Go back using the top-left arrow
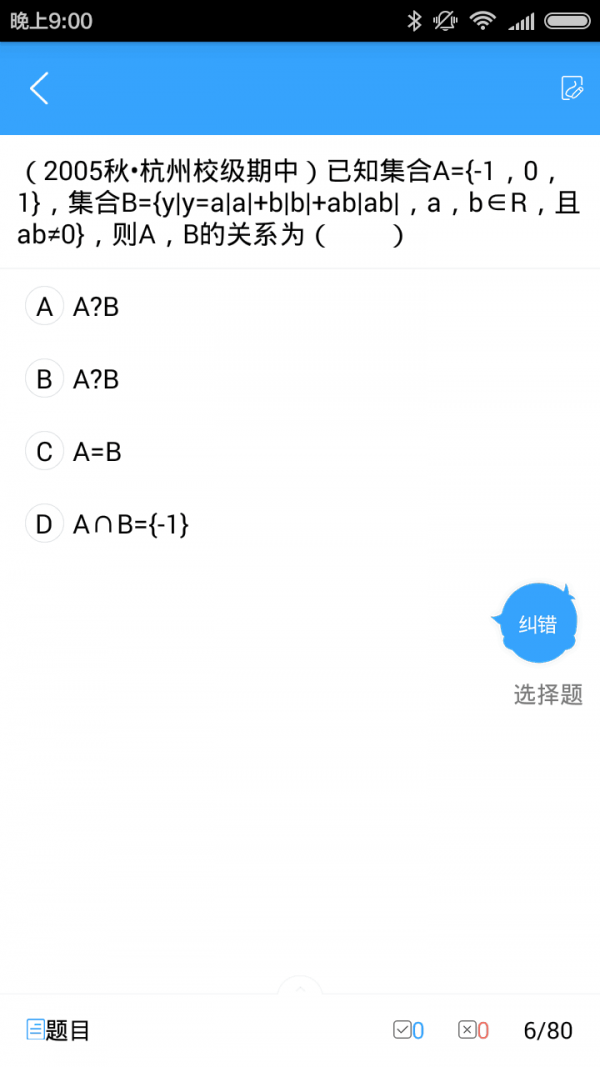The height and width of the screenshot is (1067, 600). click(x=39, y=88)
